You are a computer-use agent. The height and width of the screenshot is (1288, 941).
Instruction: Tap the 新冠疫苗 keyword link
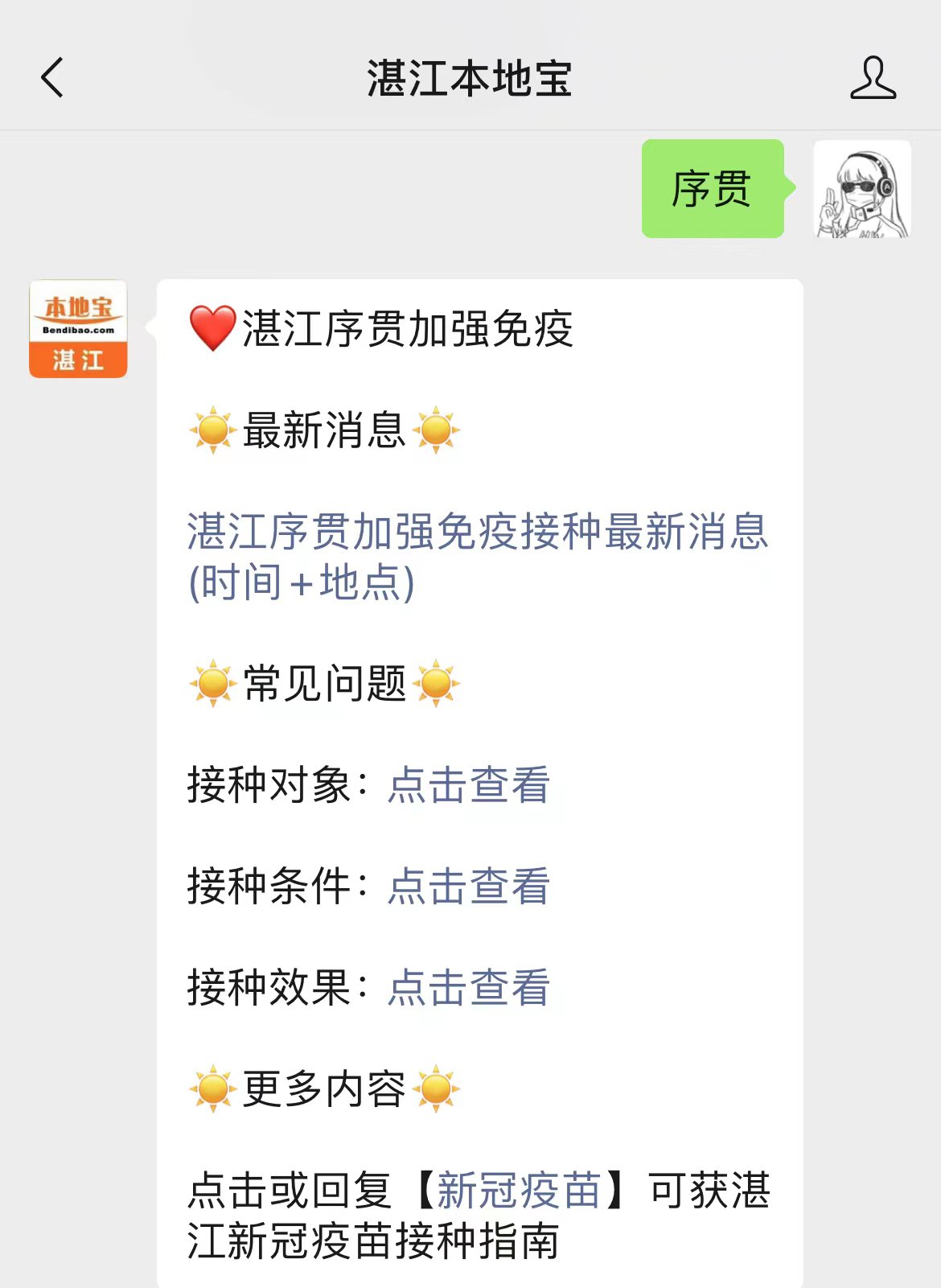click(x=519, y=1191)
